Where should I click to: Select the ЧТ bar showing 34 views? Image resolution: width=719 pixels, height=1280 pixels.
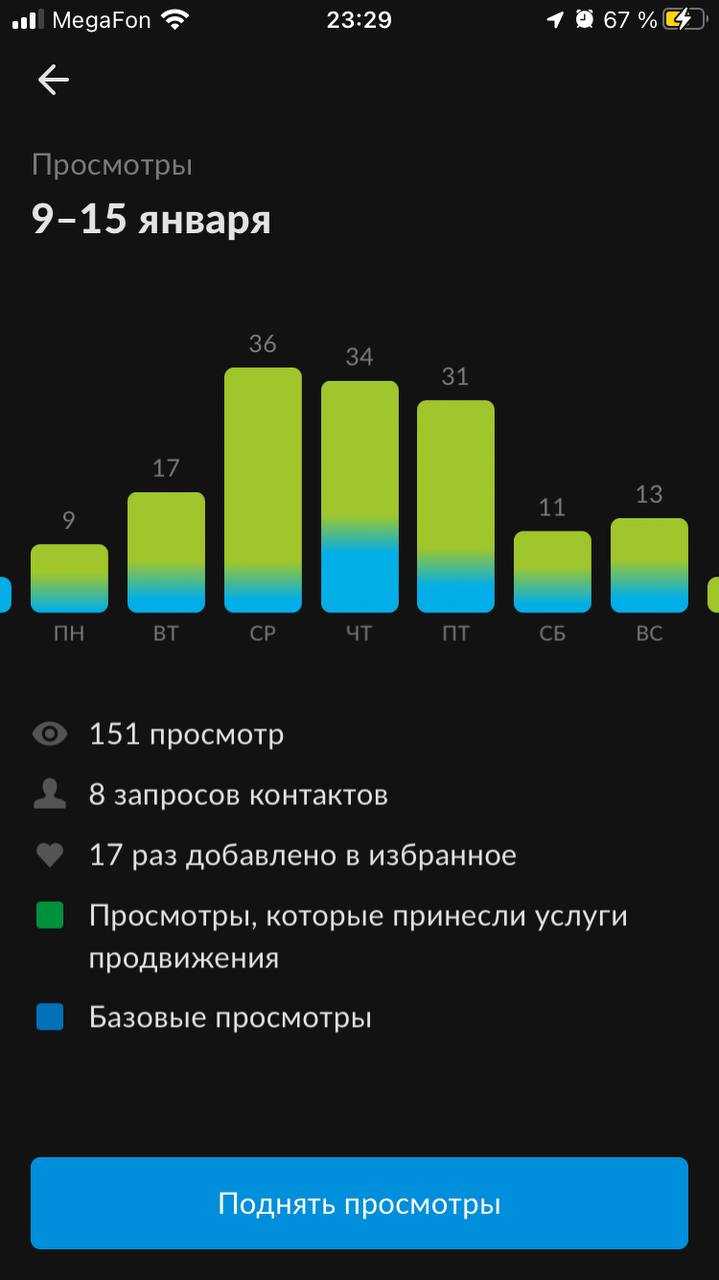pos(360,497)
